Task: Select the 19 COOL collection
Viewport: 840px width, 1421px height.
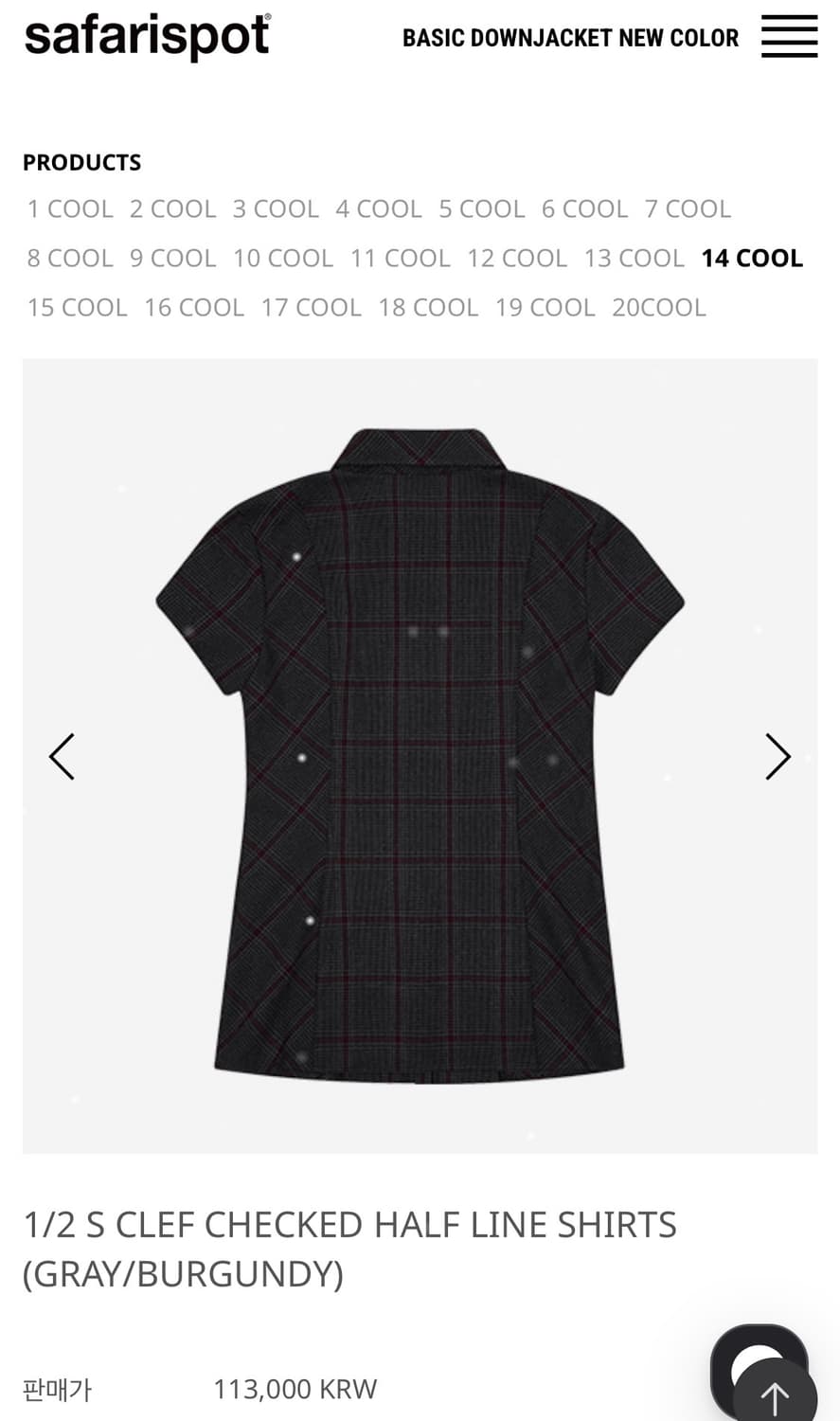Action: (x=545, y=307)
